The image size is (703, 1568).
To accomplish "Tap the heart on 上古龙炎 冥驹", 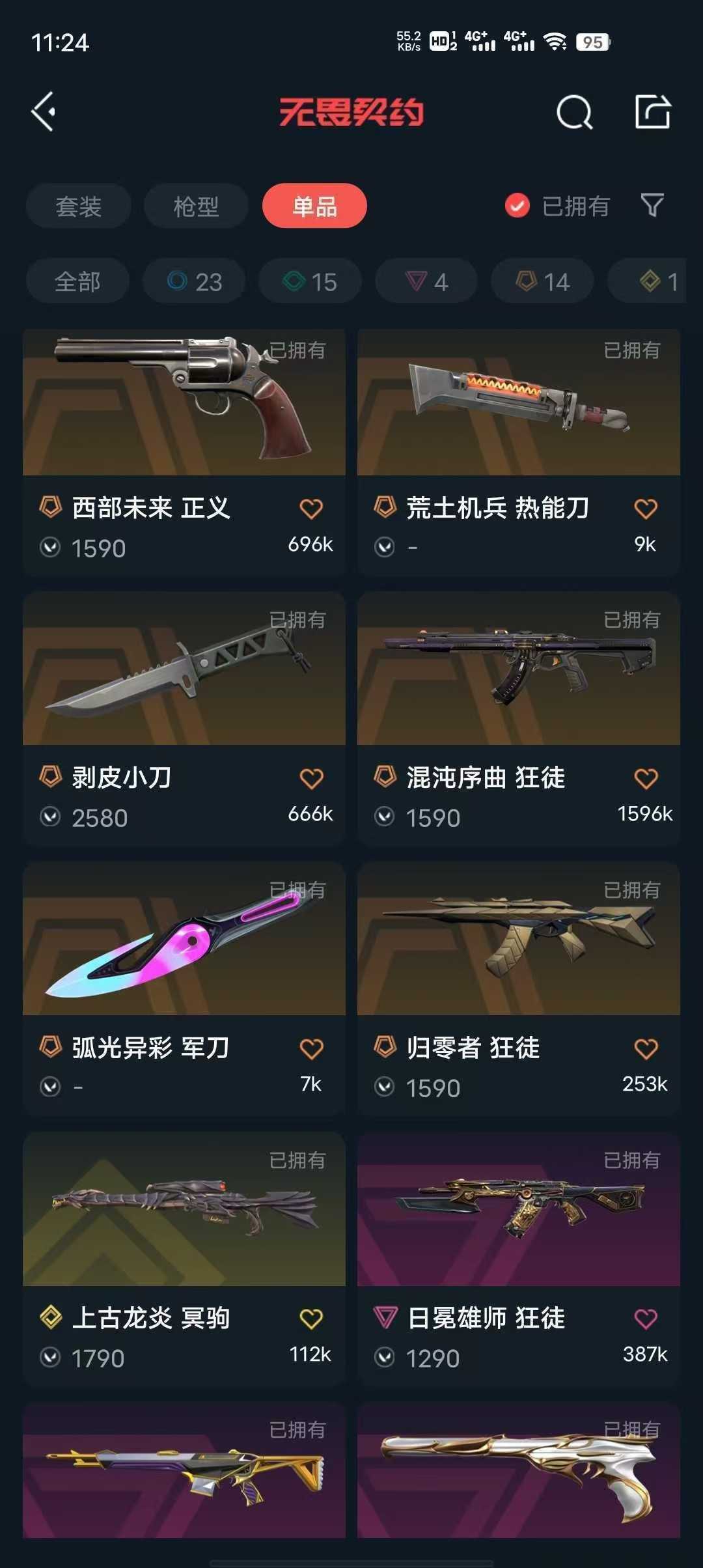I will [311, 1319].
